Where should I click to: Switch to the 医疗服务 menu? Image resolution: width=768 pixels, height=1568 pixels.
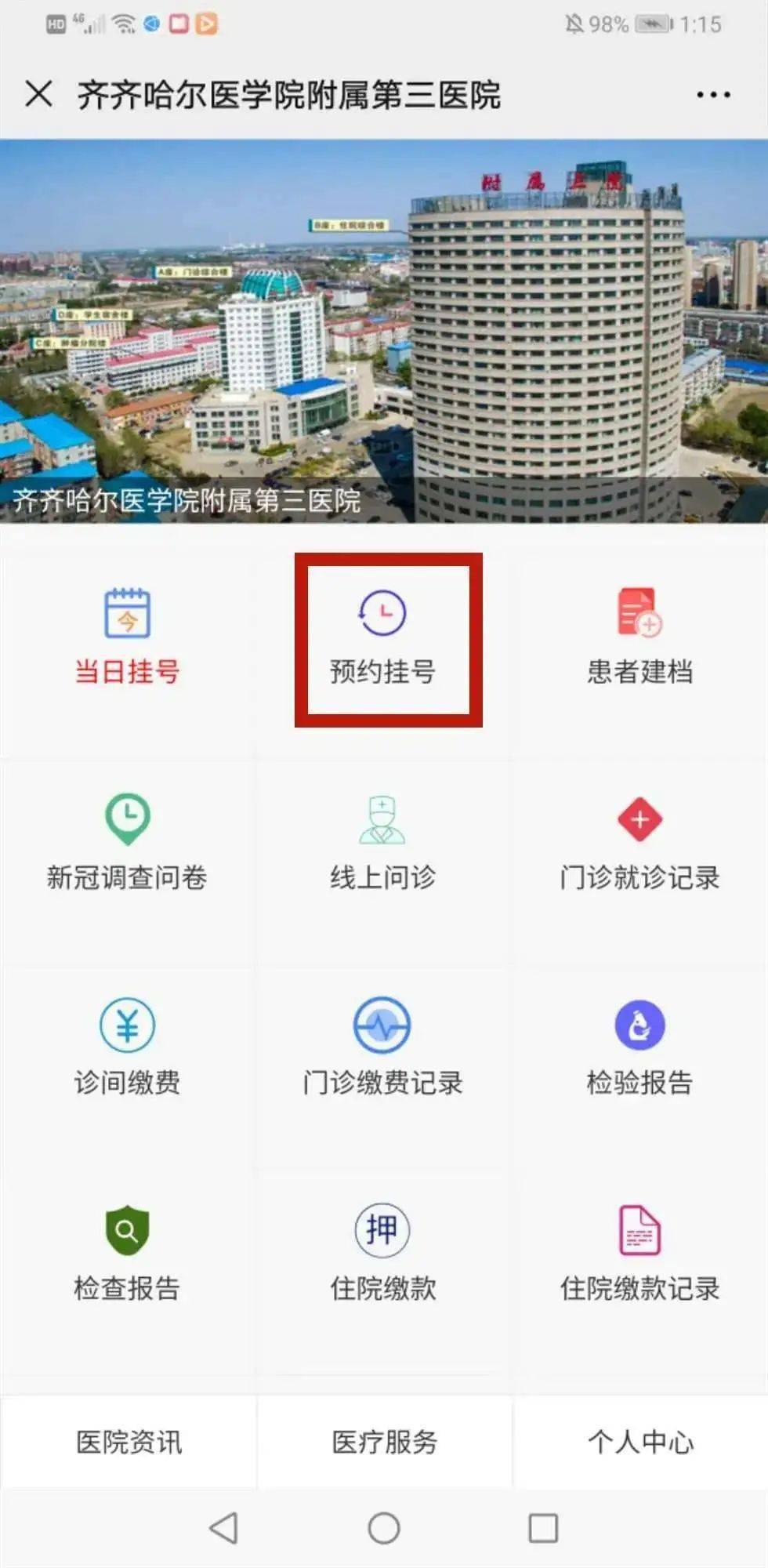point(384,1443)
